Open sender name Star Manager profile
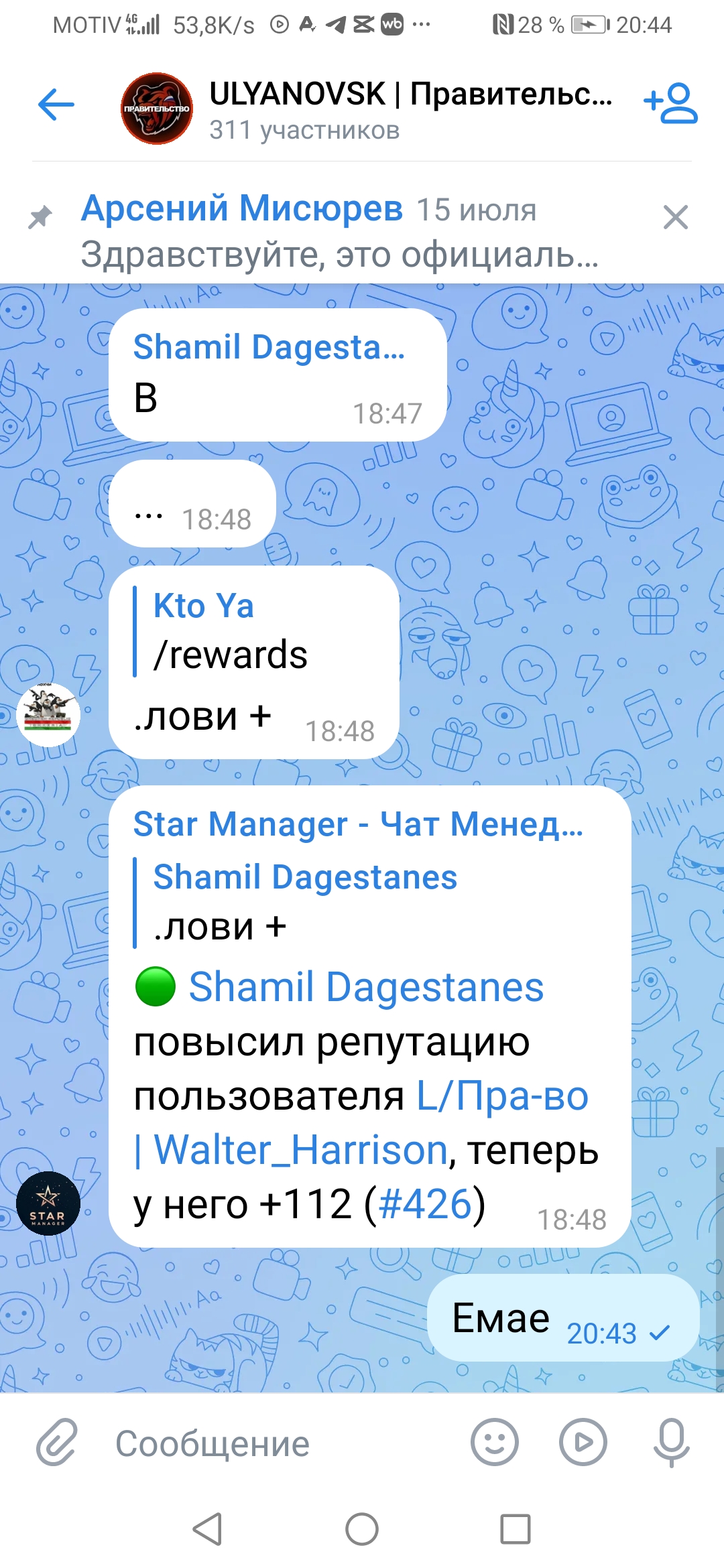 (358, 824)
